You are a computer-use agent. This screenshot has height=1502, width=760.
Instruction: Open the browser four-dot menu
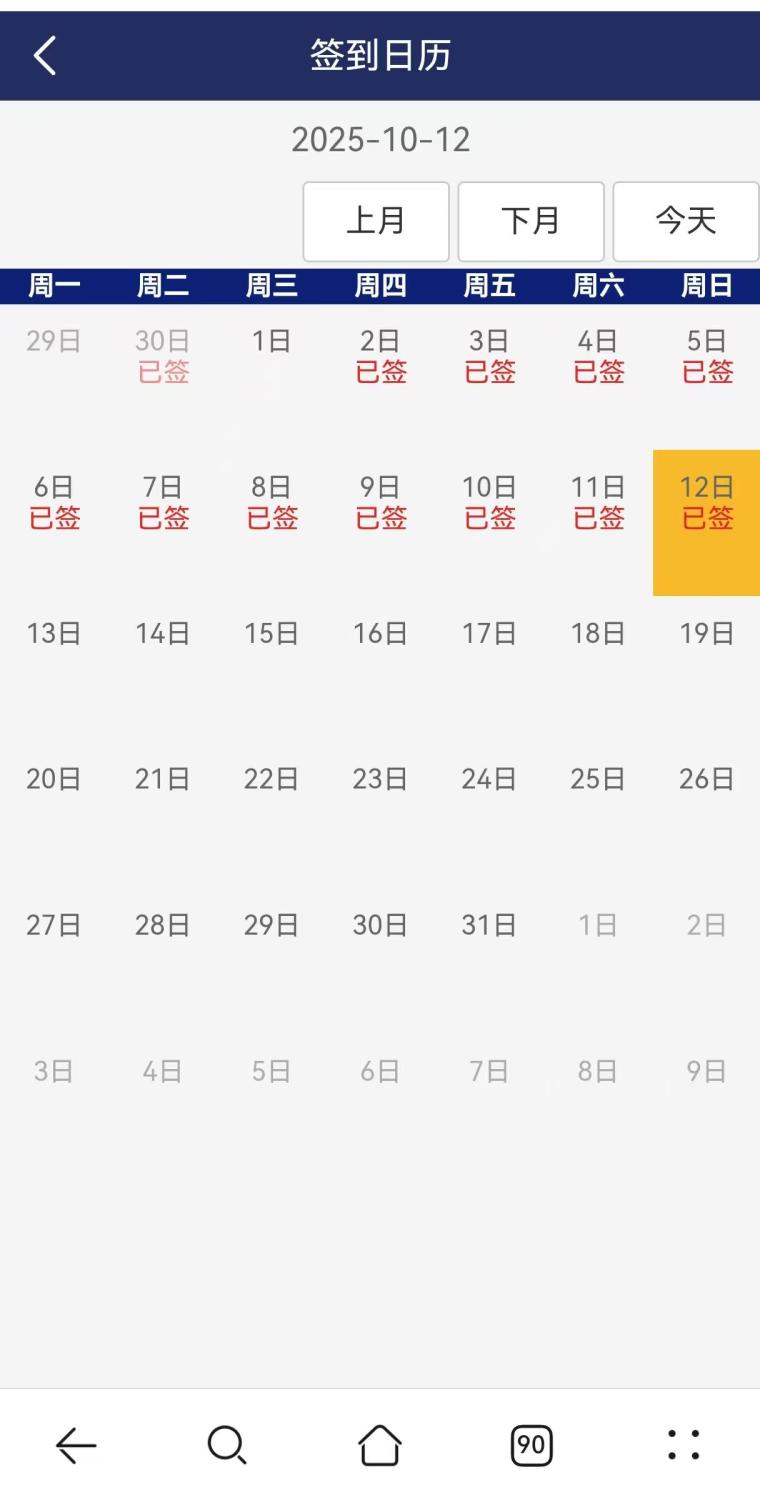[684, 1445]
